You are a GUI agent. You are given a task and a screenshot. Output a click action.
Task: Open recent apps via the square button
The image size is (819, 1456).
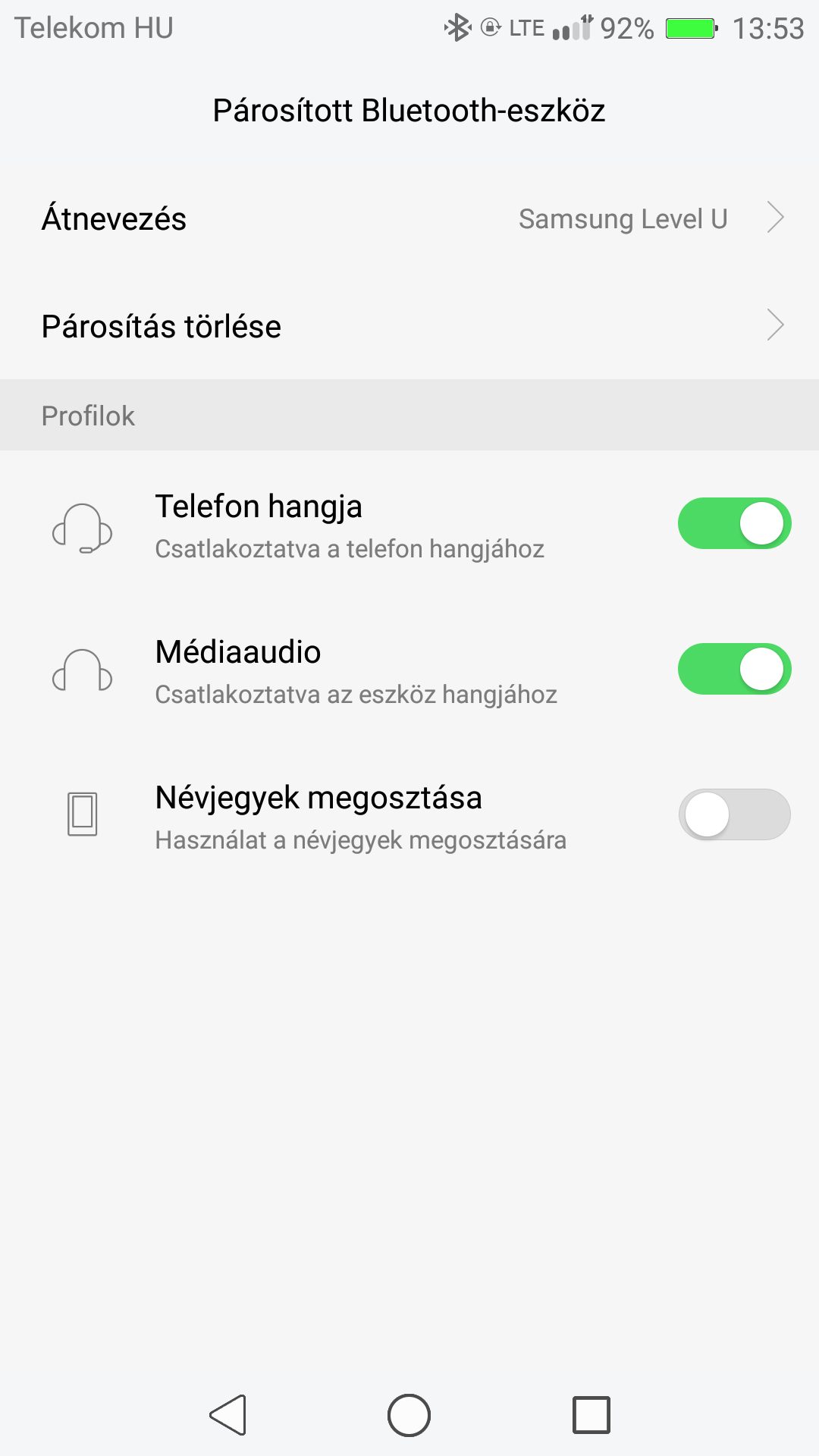click(x=591, y=1415)
